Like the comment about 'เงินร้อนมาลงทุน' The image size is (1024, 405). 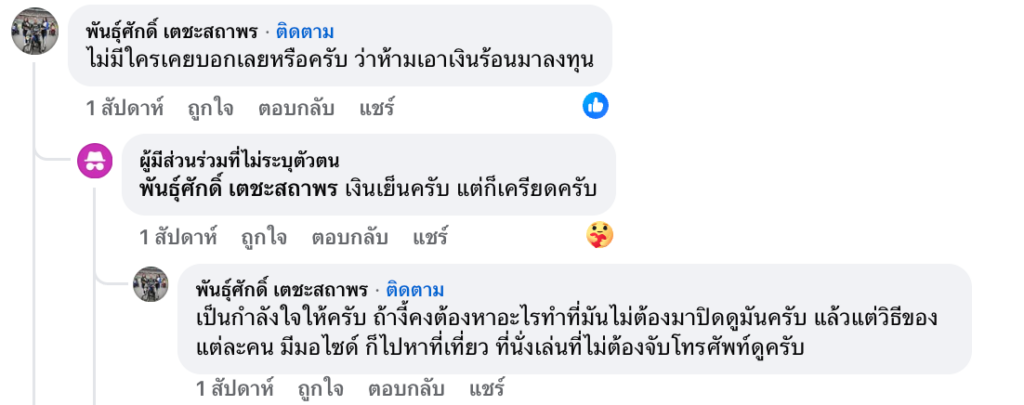coord(210,107)
